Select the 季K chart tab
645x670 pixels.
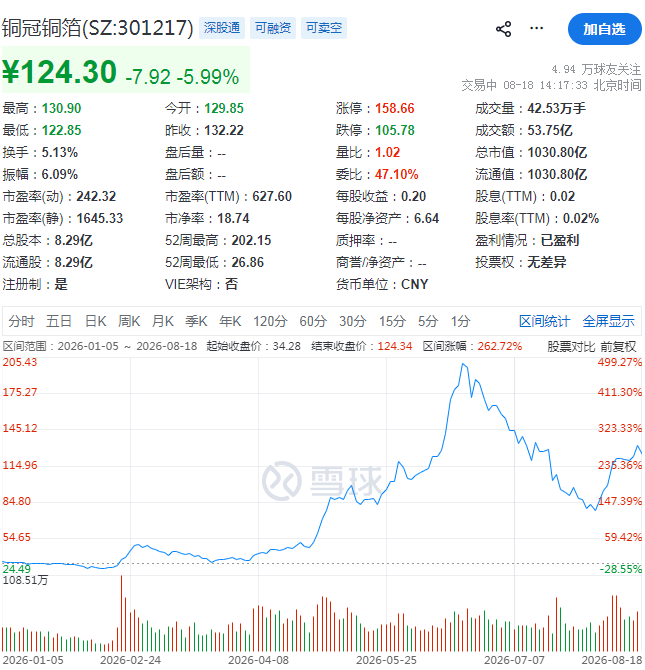(196, 321)
